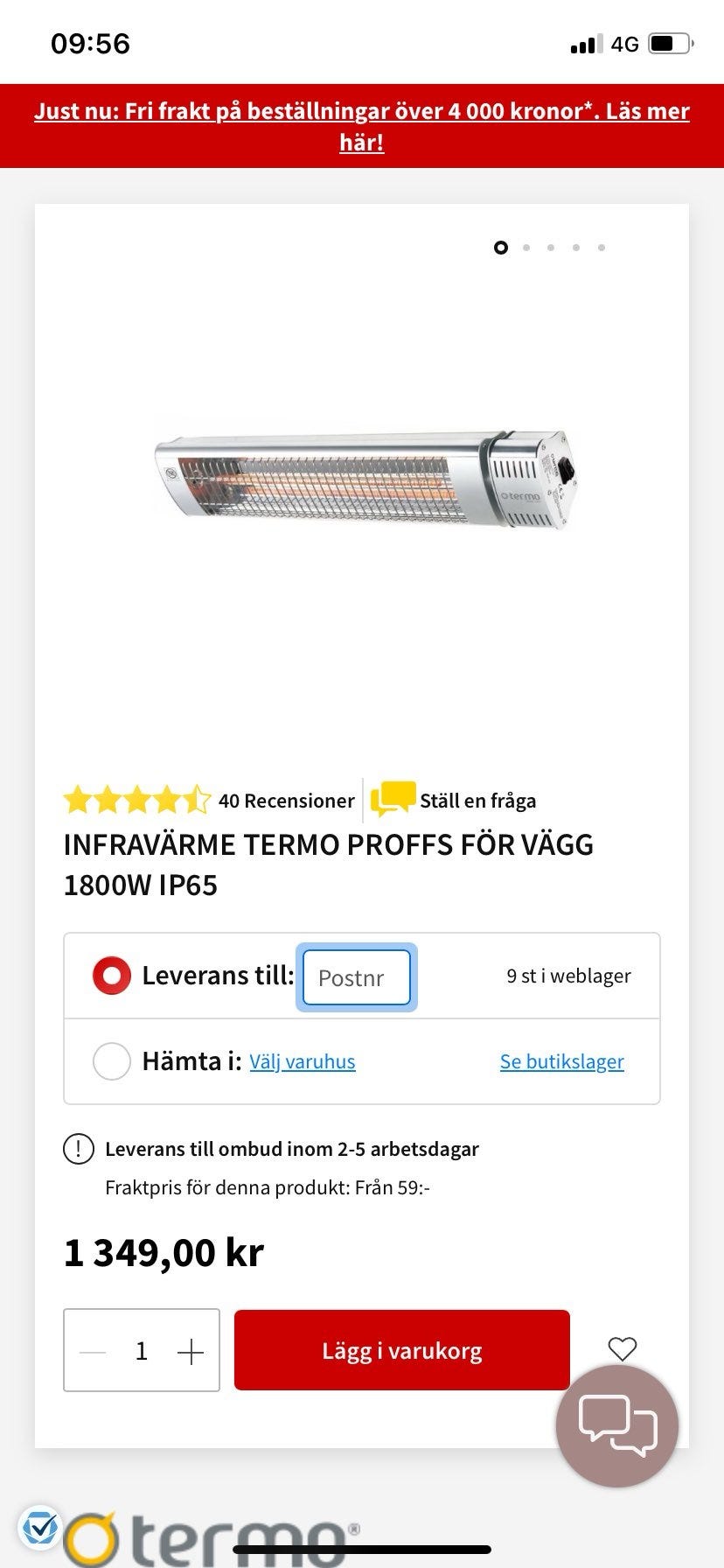
Task: Increase quantity with the plus button
Action: [x=191, y=1352]
